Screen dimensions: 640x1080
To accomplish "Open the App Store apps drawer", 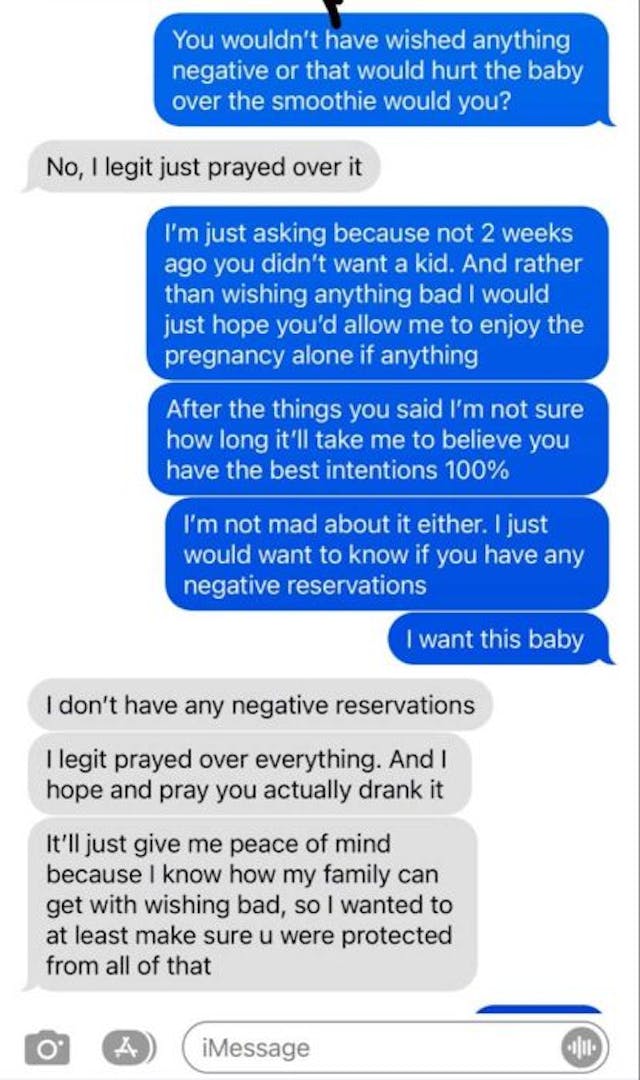I will click(x=130, y=1047).
